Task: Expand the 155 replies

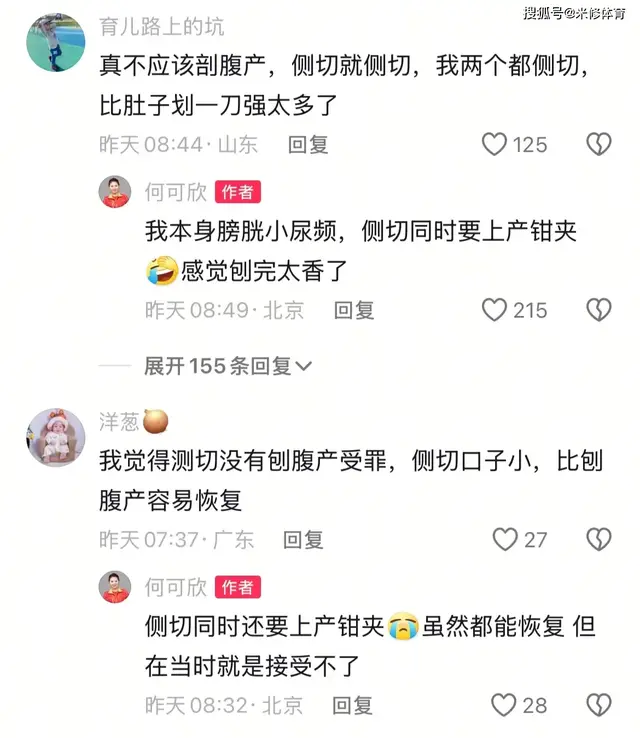Action: tap(228, 367)
